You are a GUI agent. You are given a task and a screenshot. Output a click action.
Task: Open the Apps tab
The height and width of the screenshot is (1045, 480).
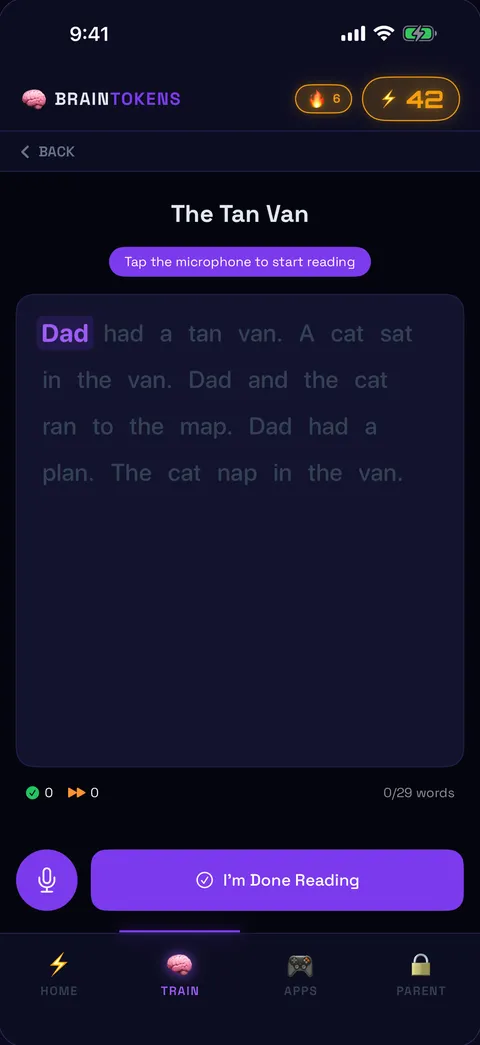pyautogui.click(x=300, y=974)
